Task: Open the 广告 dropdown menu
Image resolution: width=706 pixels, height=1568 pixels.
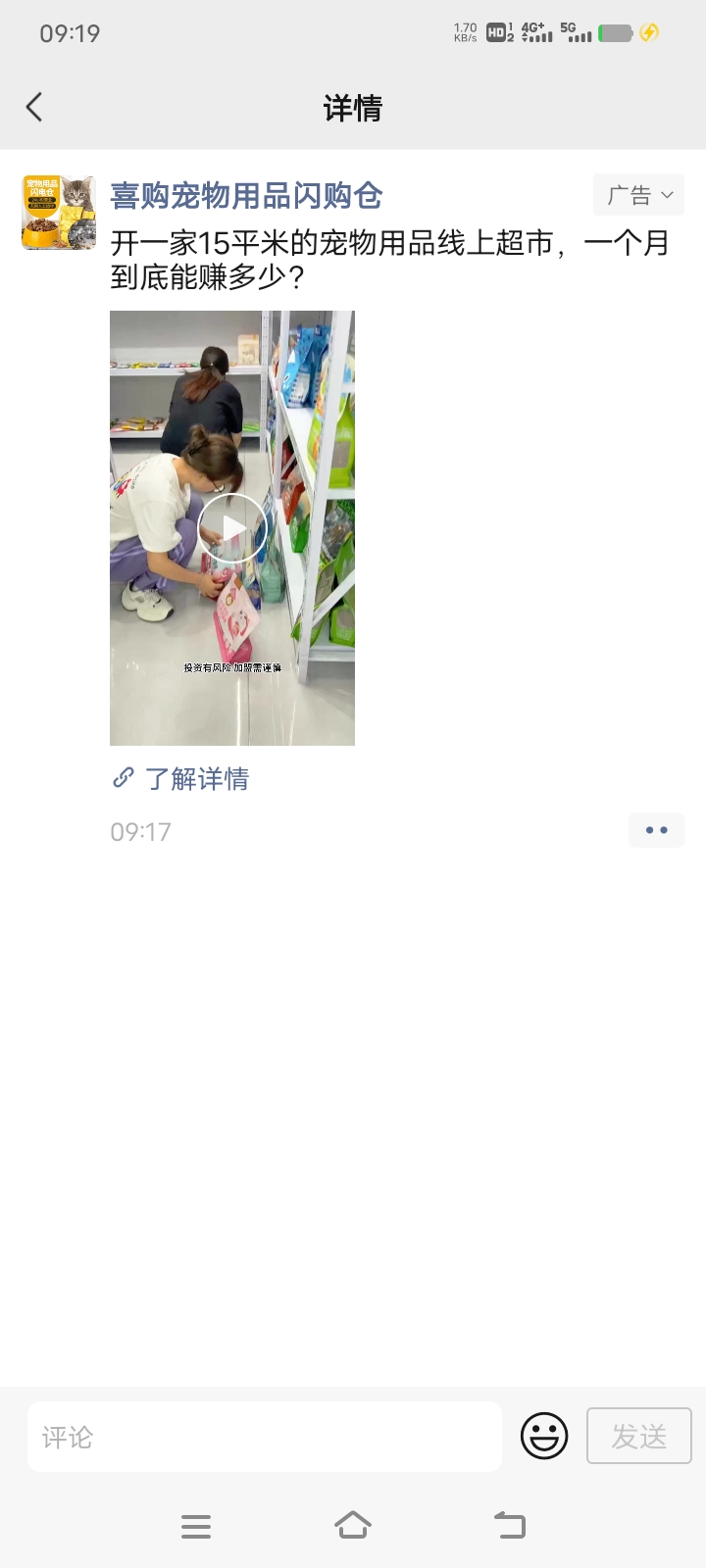Action: click(638, 195)
